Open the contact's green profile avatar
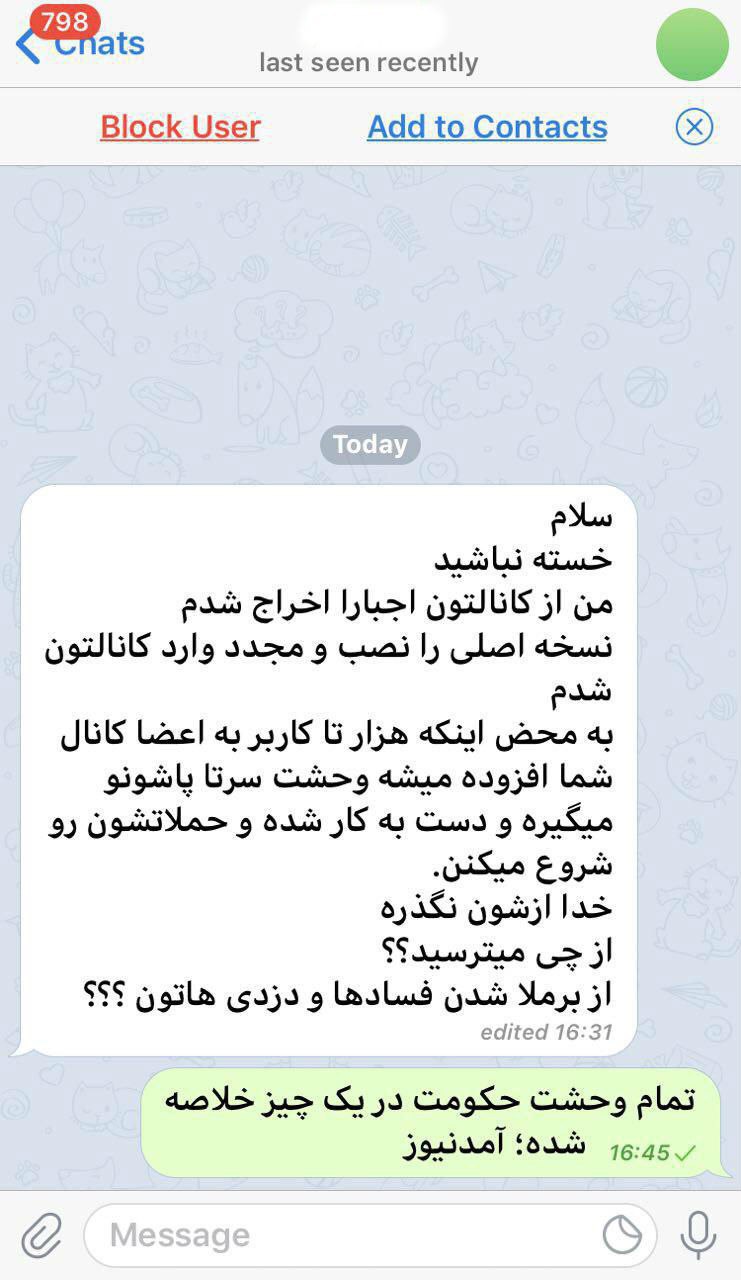The image size is (741, 1280). coord(692,44)
